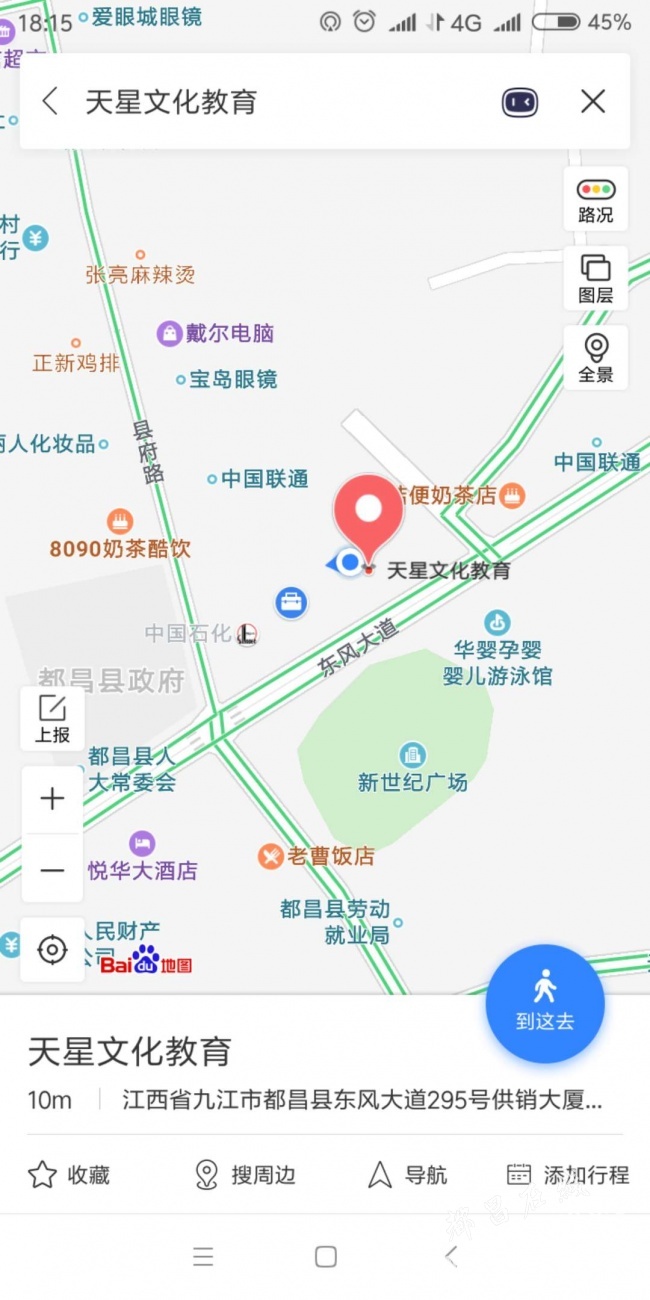This screenshot has height=1300, width=650.
Task: Zoom out the map with minus button
Action: pos(52,870)
